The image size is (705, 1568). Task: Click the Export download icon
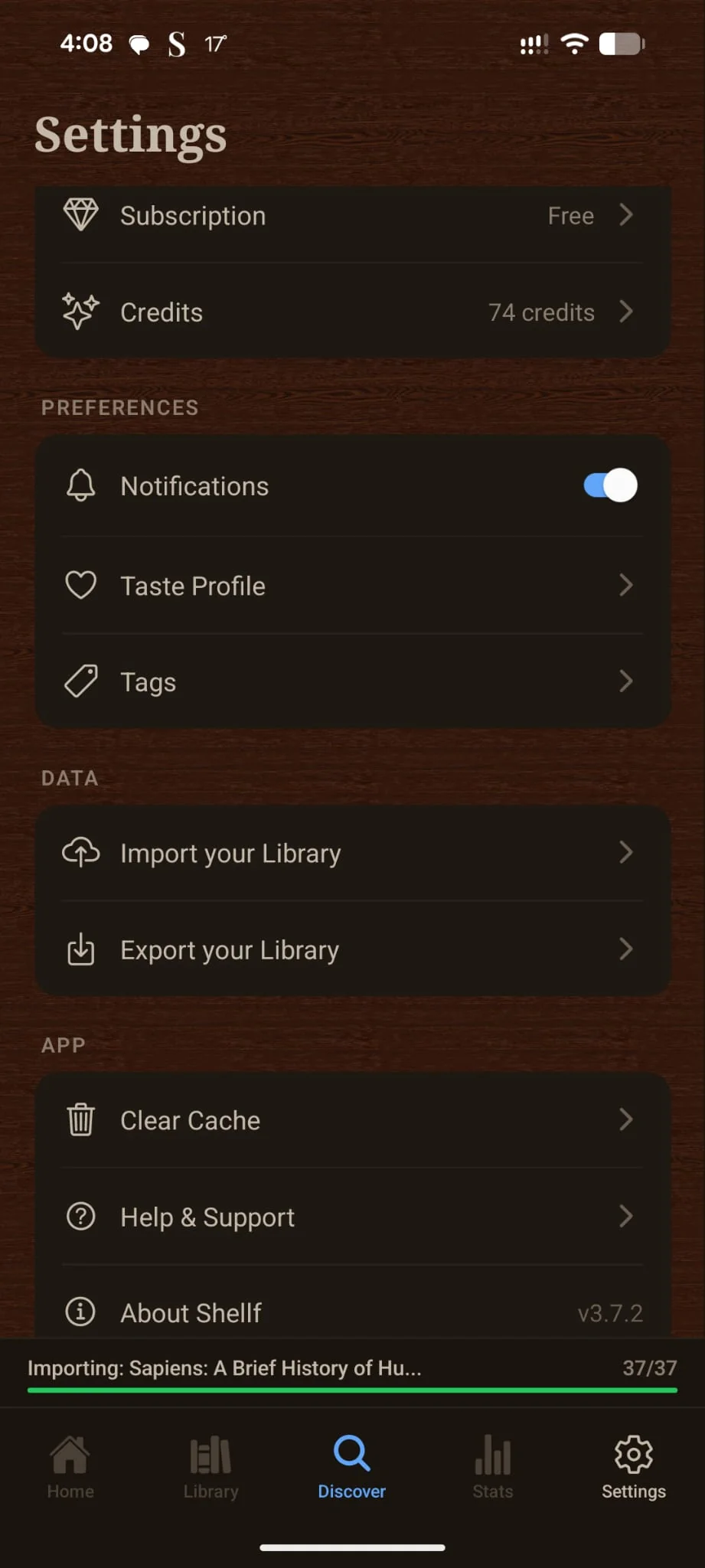pyautogui.click(x=81, y=949)
